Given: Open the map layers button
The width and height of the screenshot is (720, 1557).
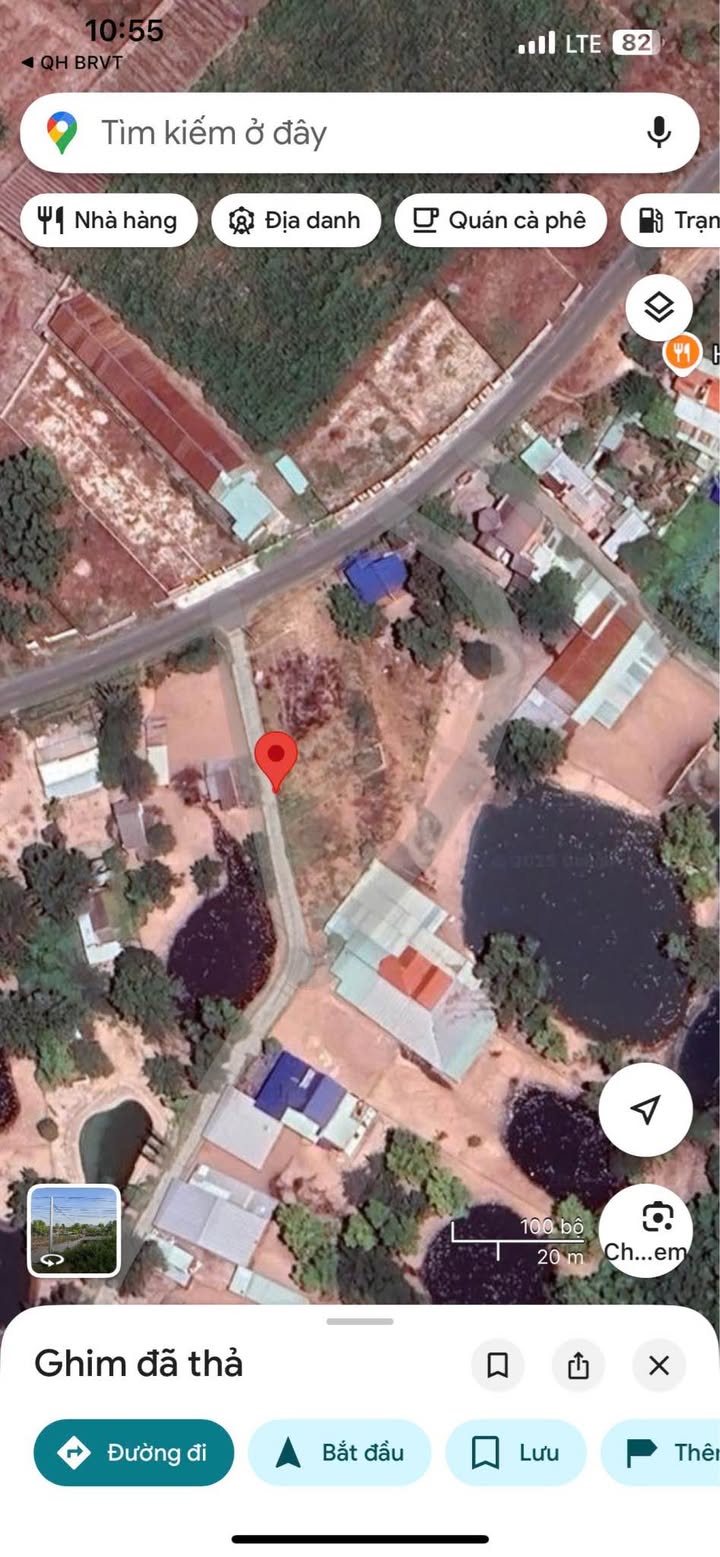Looking at the screenshot, I should pos(659,308).
